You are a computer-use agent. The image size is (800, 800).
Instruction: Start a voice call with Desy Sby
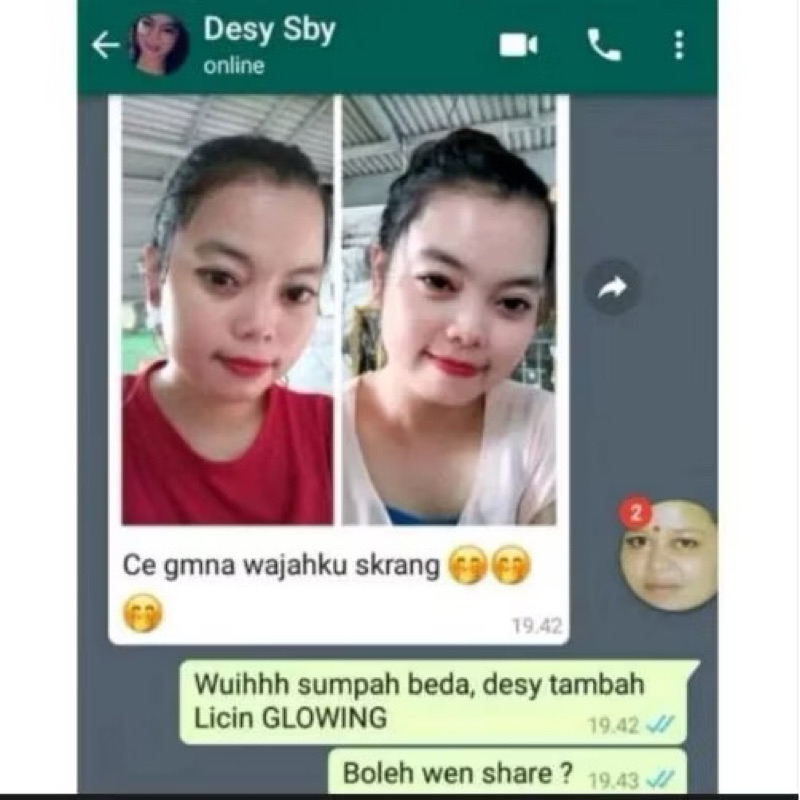click(603, 45)
